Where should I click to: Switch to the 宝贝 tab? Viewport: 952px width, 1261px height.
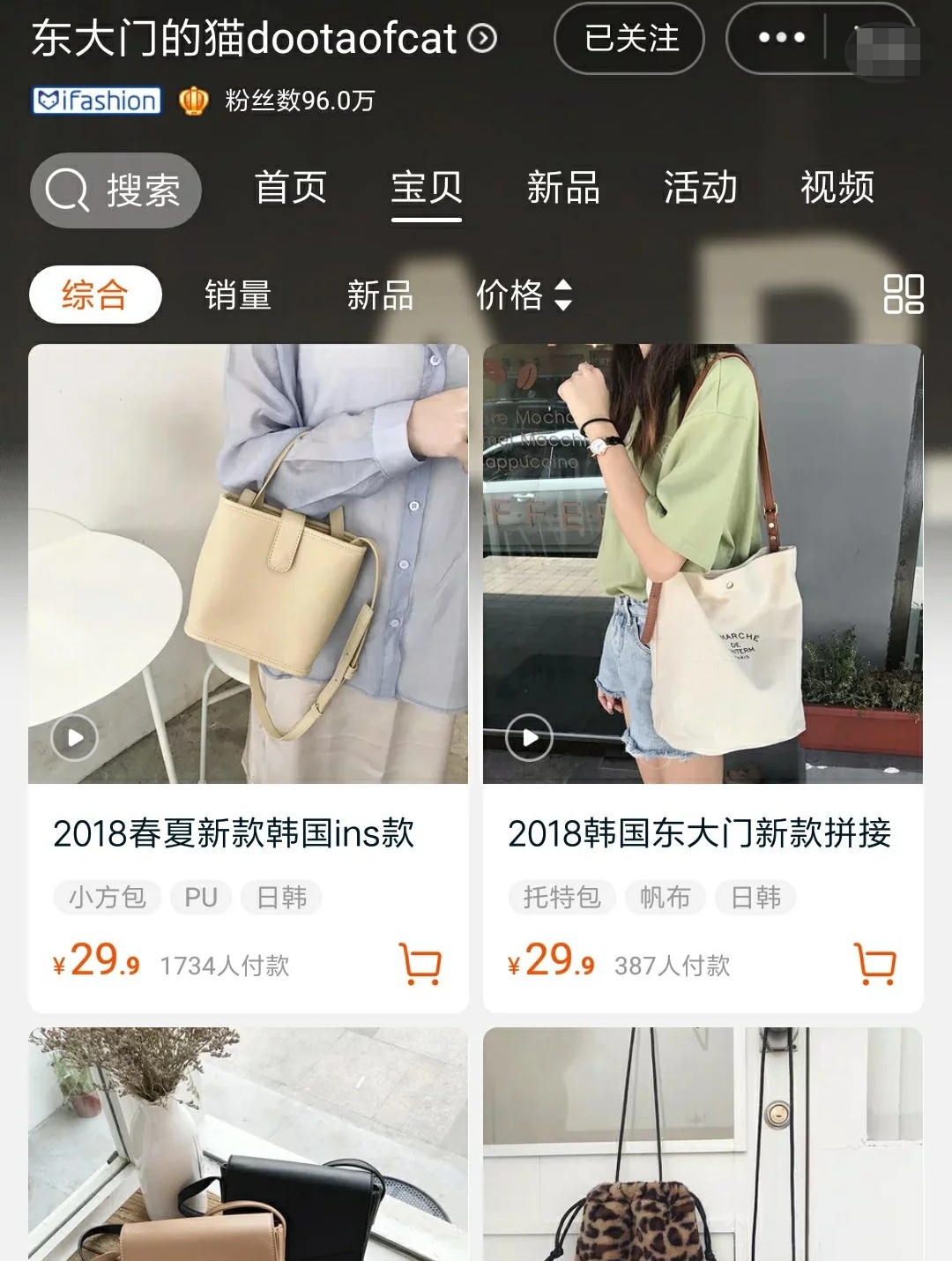tap(427, 189)
